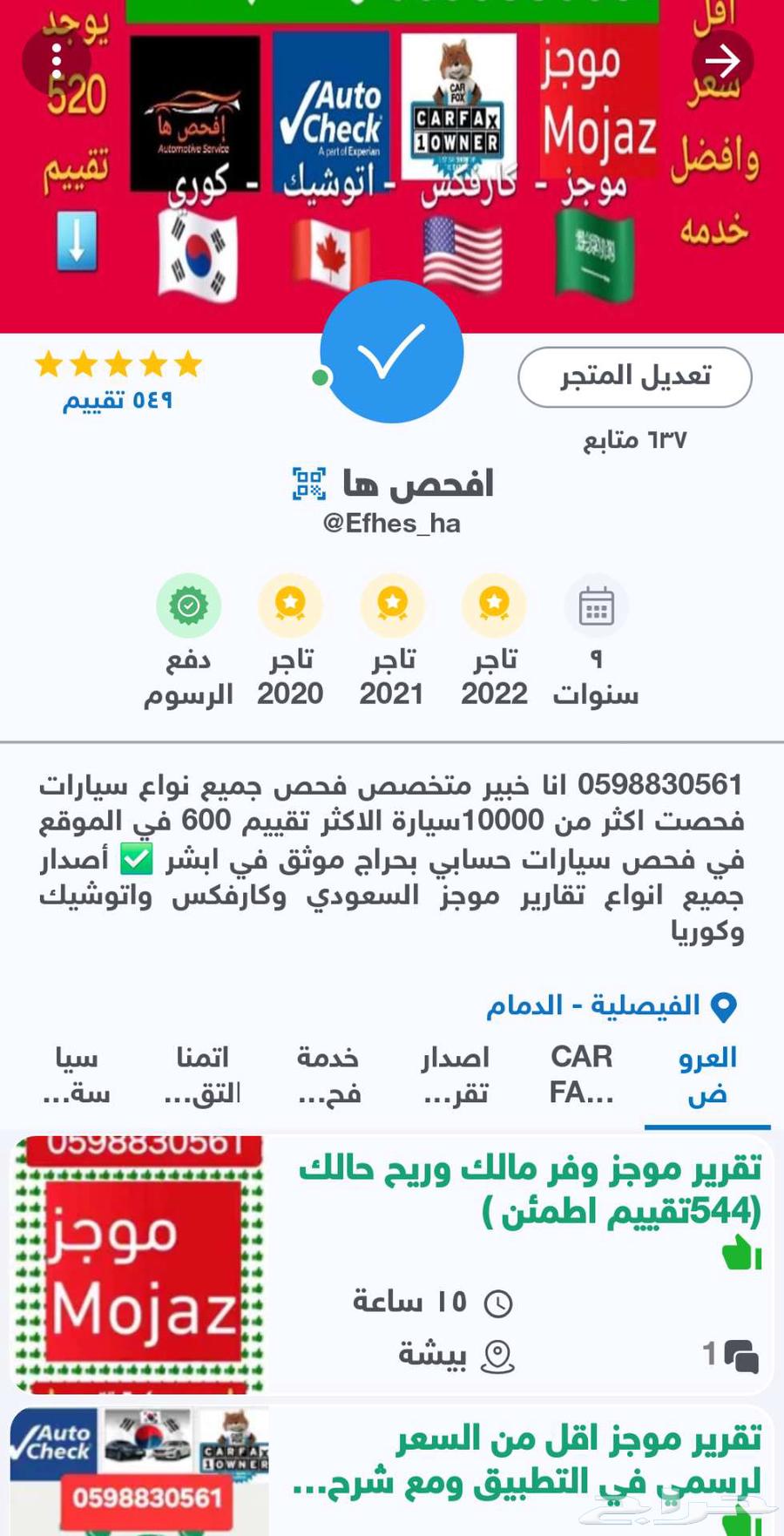Screen dimensions: 784x1536
Task: Tap the تعديل المتجر button
Action: pyautogui.click(x=635, y=376)
